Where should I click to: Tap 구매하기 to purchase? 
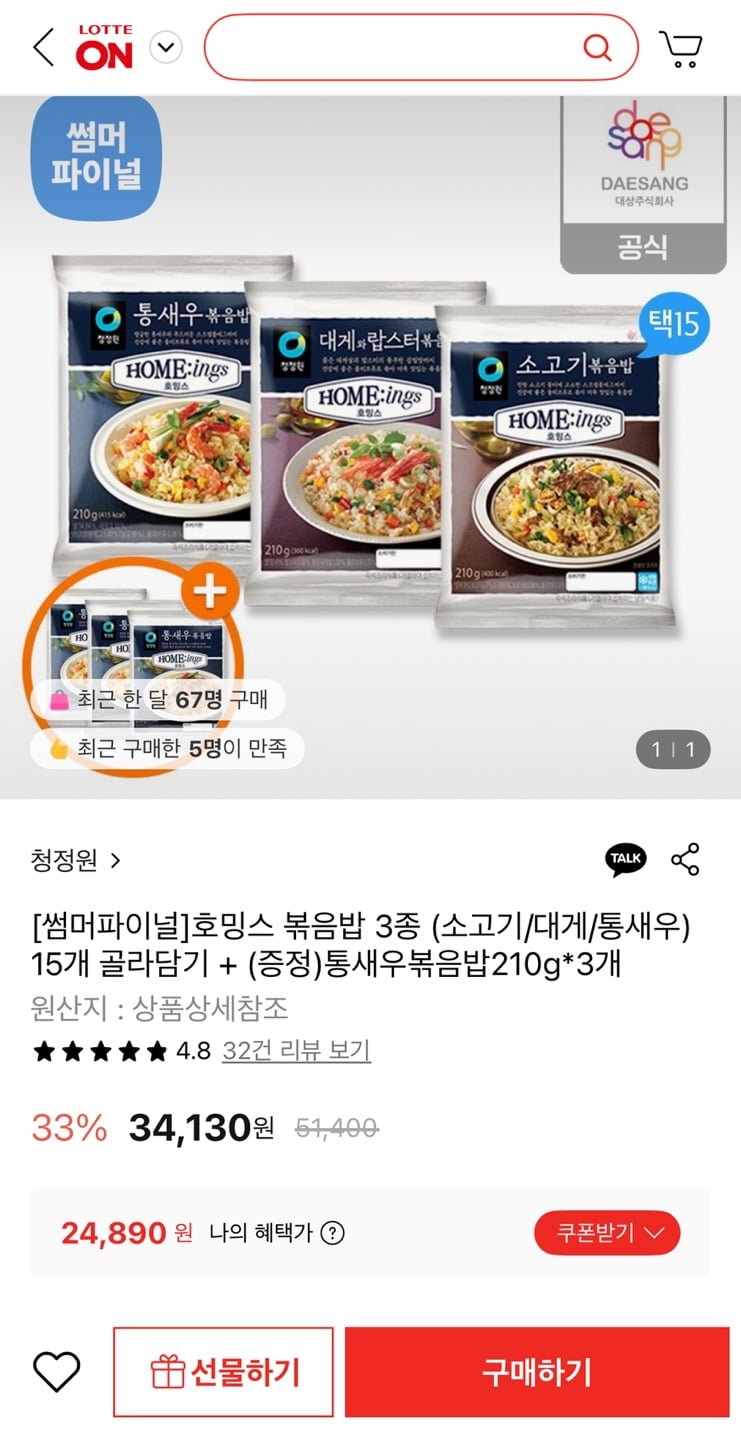tap(537, 1372)
